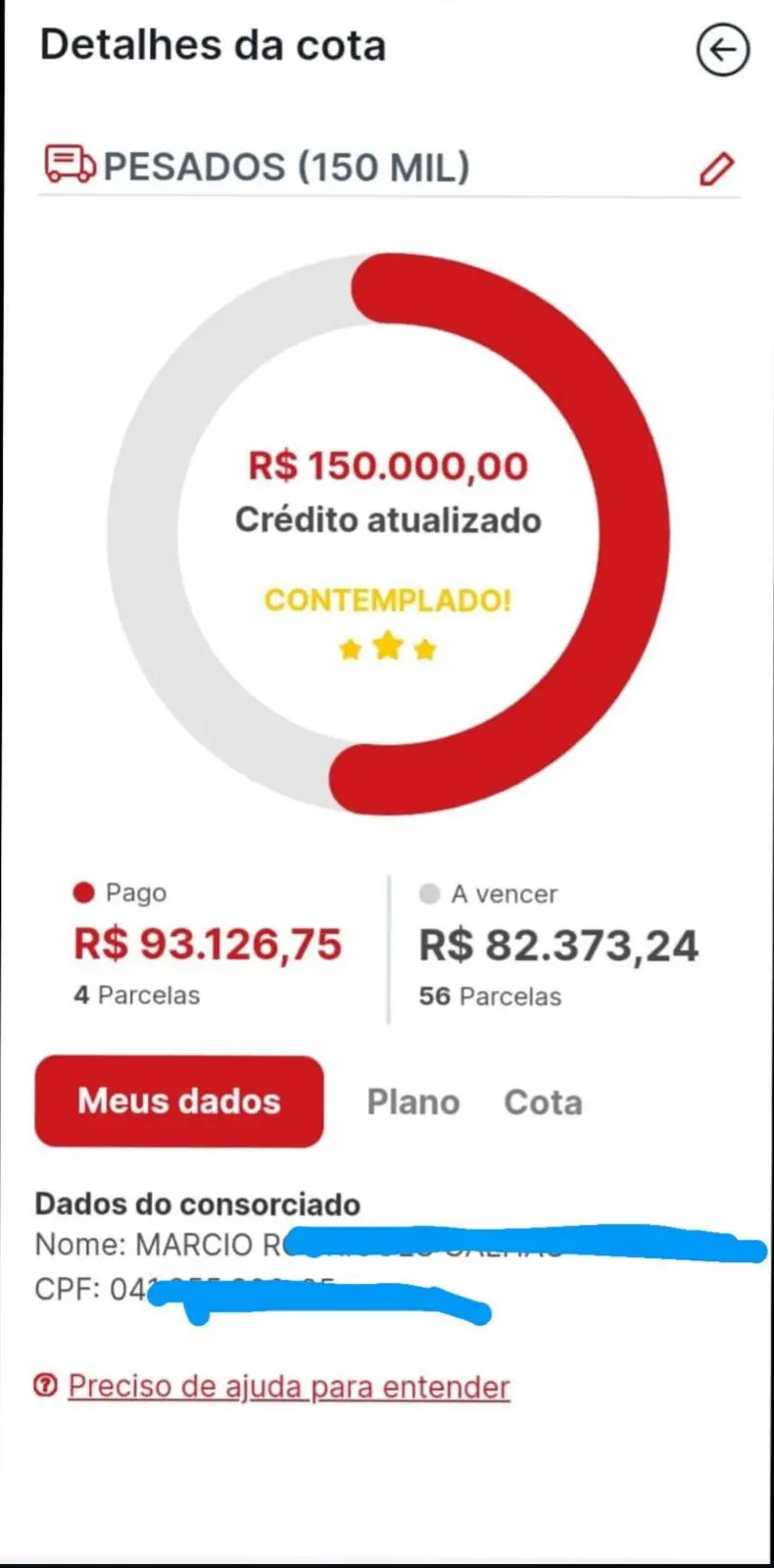Tap the leftmost yellow star icon
The width and height of the screenshot is (774, 1568).
coord(350,649)
